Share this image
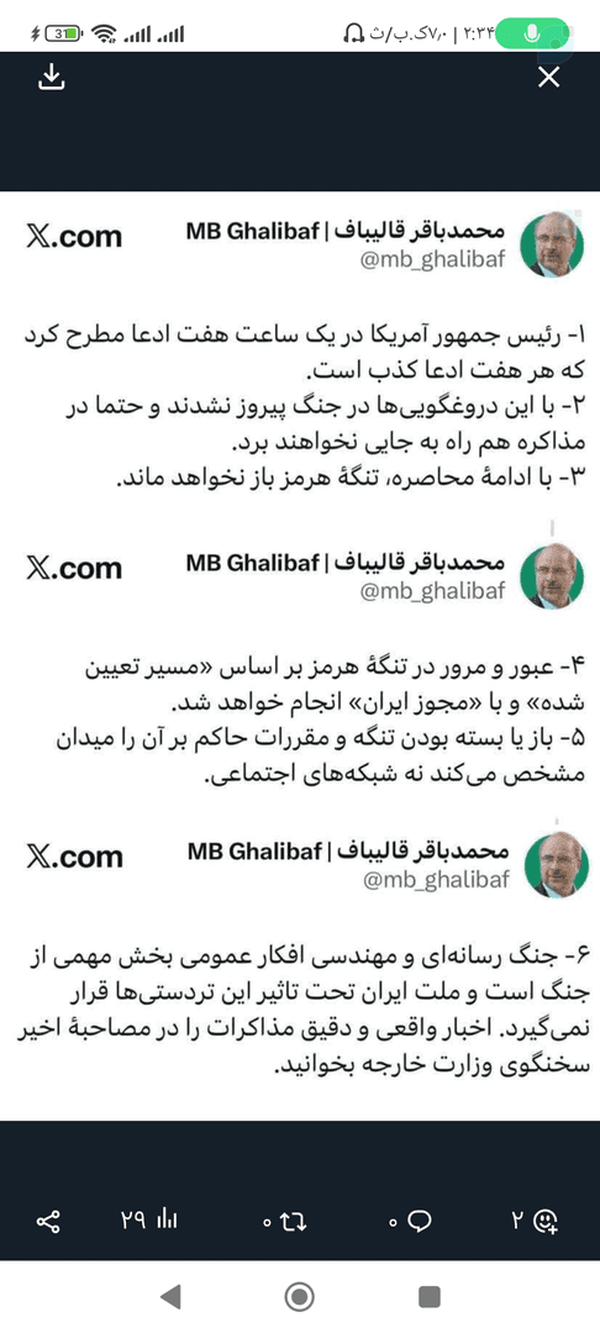 [x=49, y=1221]
